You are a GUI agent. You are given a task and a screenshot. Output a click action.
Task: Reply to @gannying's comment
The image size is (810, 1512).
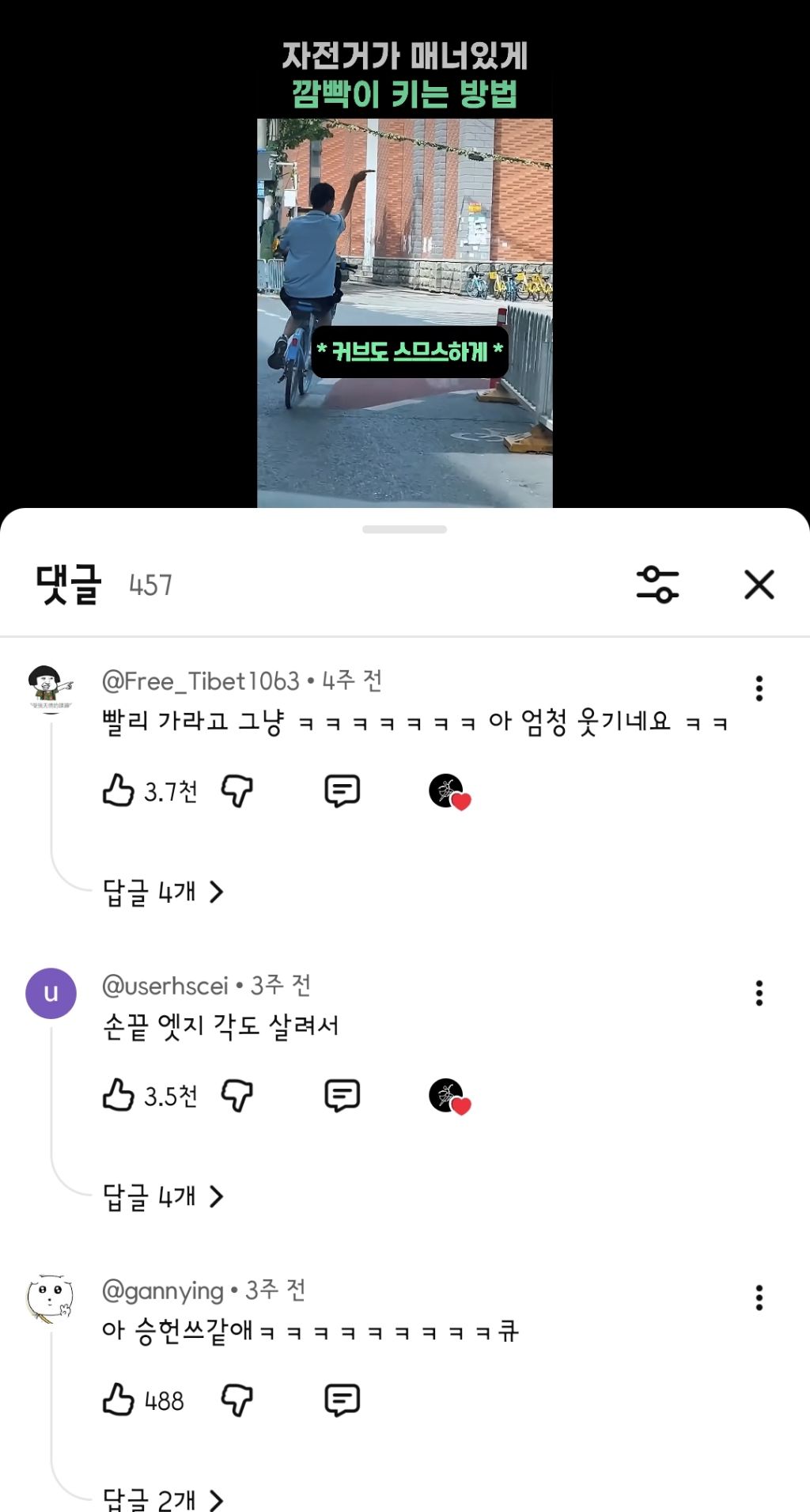tap(340, 1398)
